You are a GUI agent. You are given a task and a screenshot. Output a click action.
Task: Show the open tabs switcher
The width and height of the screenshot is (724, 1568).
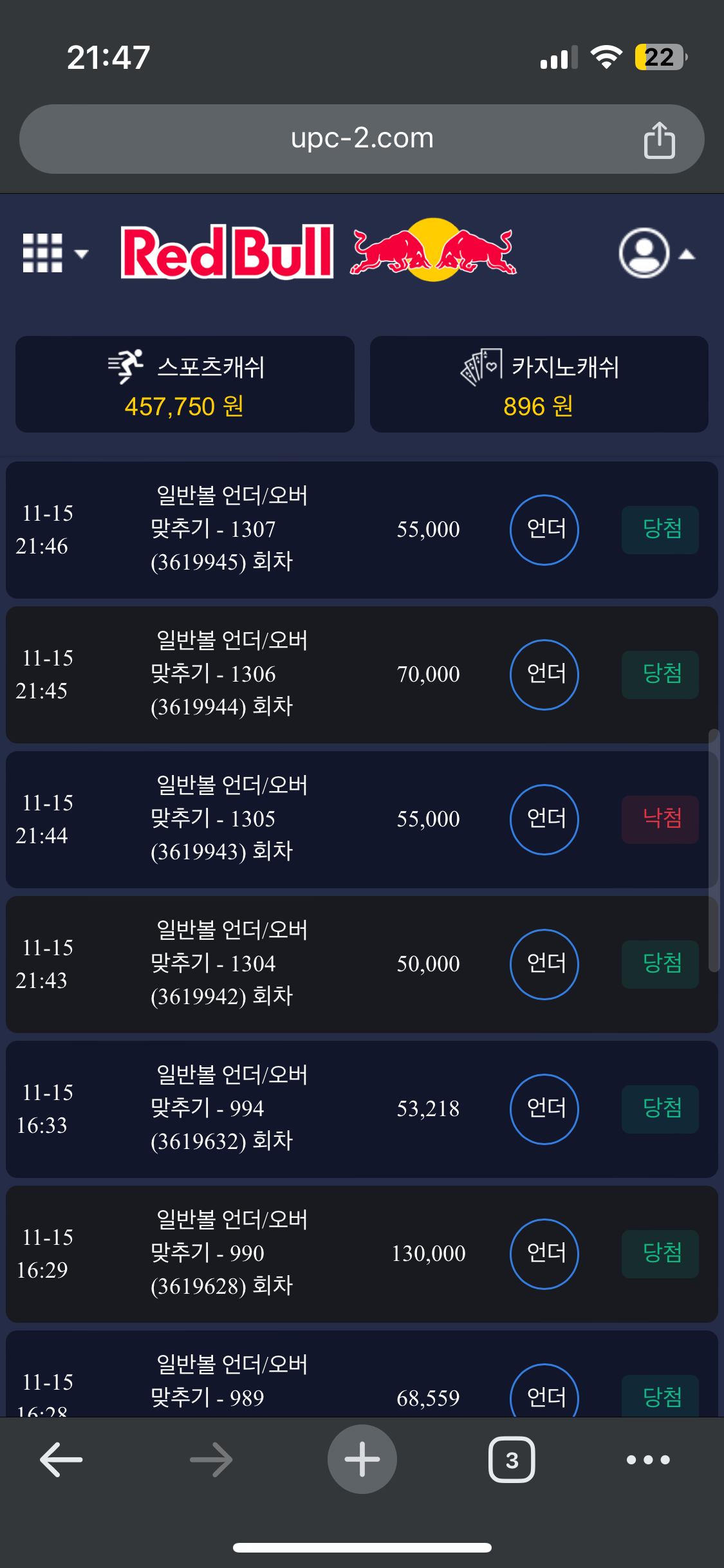(x=512, y=1459)
